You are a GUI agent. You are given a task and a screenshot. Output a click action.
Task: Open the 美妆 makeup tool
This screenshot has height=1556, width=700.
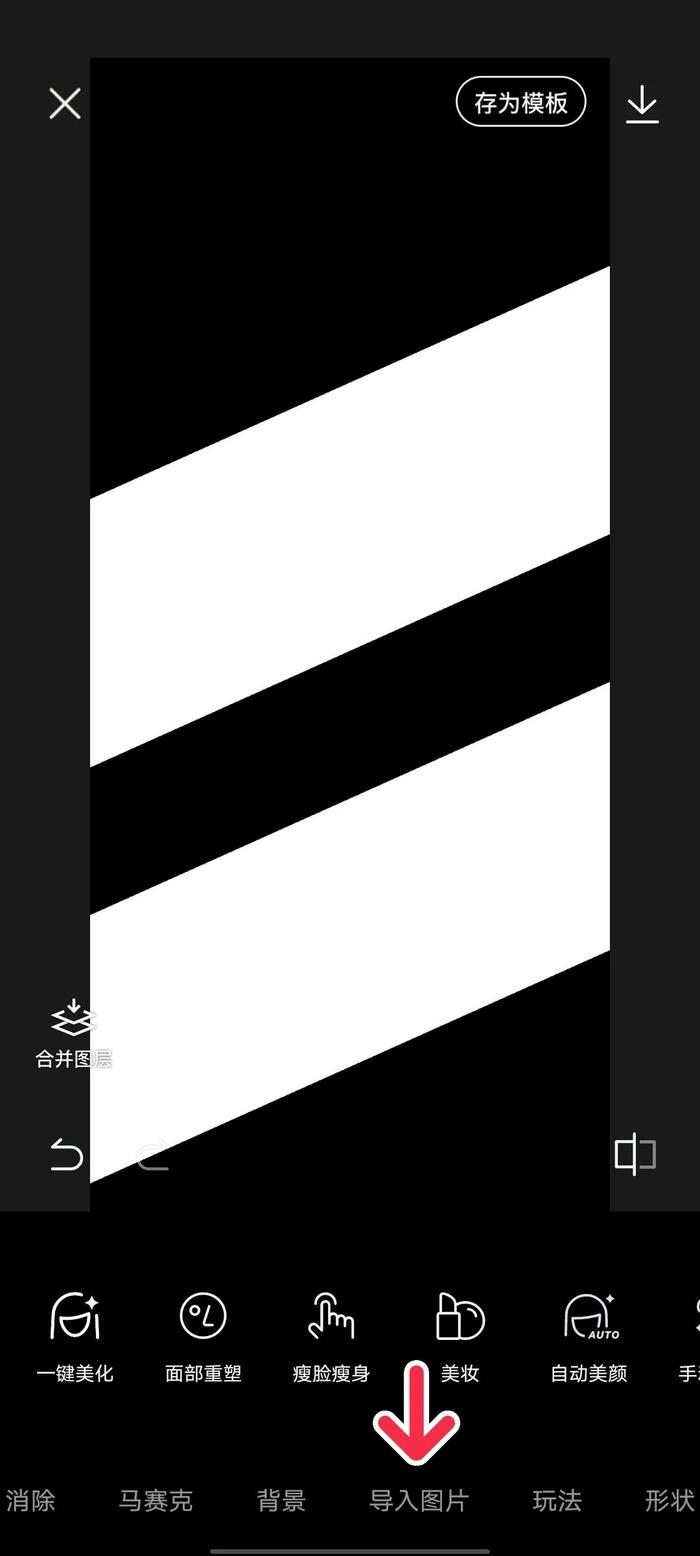click(460, 1336)
